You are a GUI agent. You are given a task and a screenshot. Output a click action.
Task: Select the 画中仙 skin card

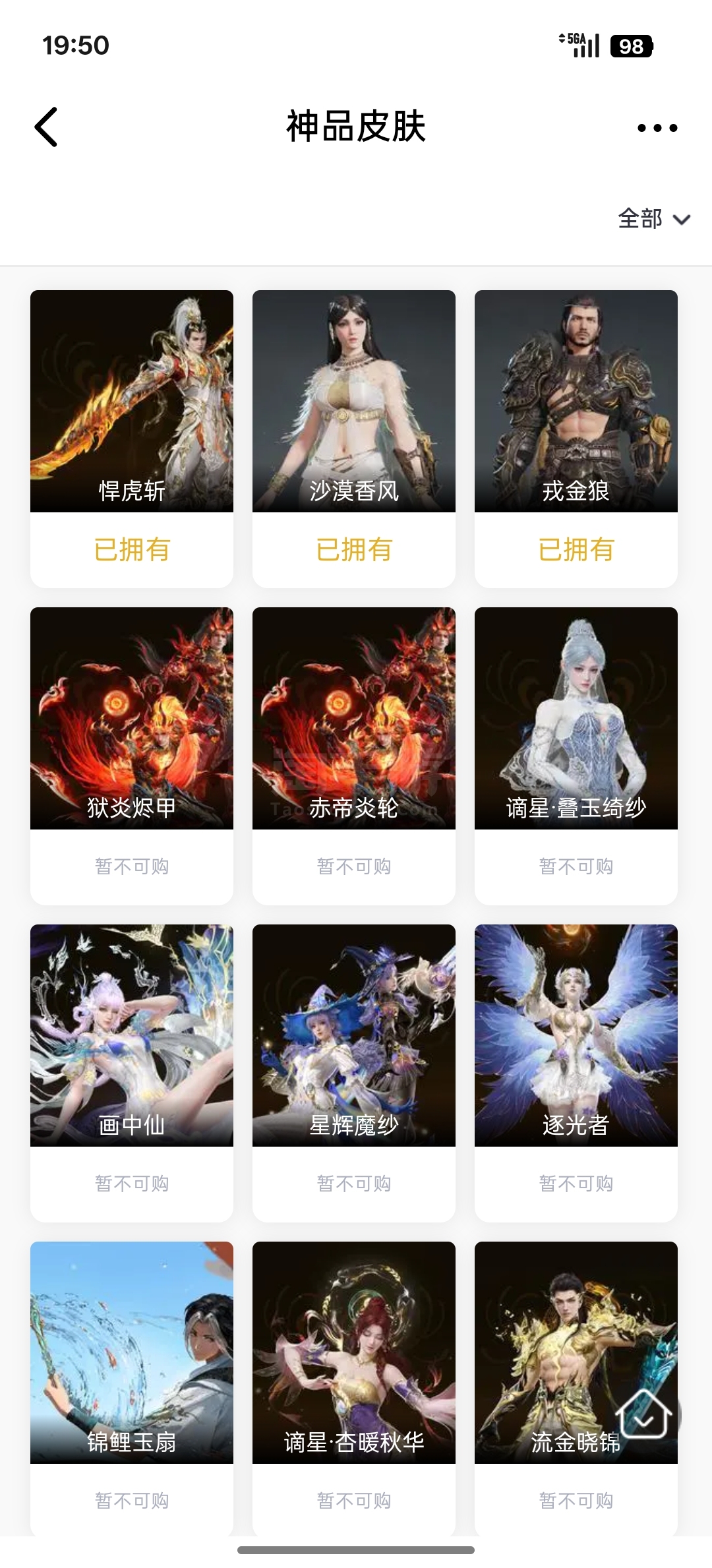(132, 1035)
